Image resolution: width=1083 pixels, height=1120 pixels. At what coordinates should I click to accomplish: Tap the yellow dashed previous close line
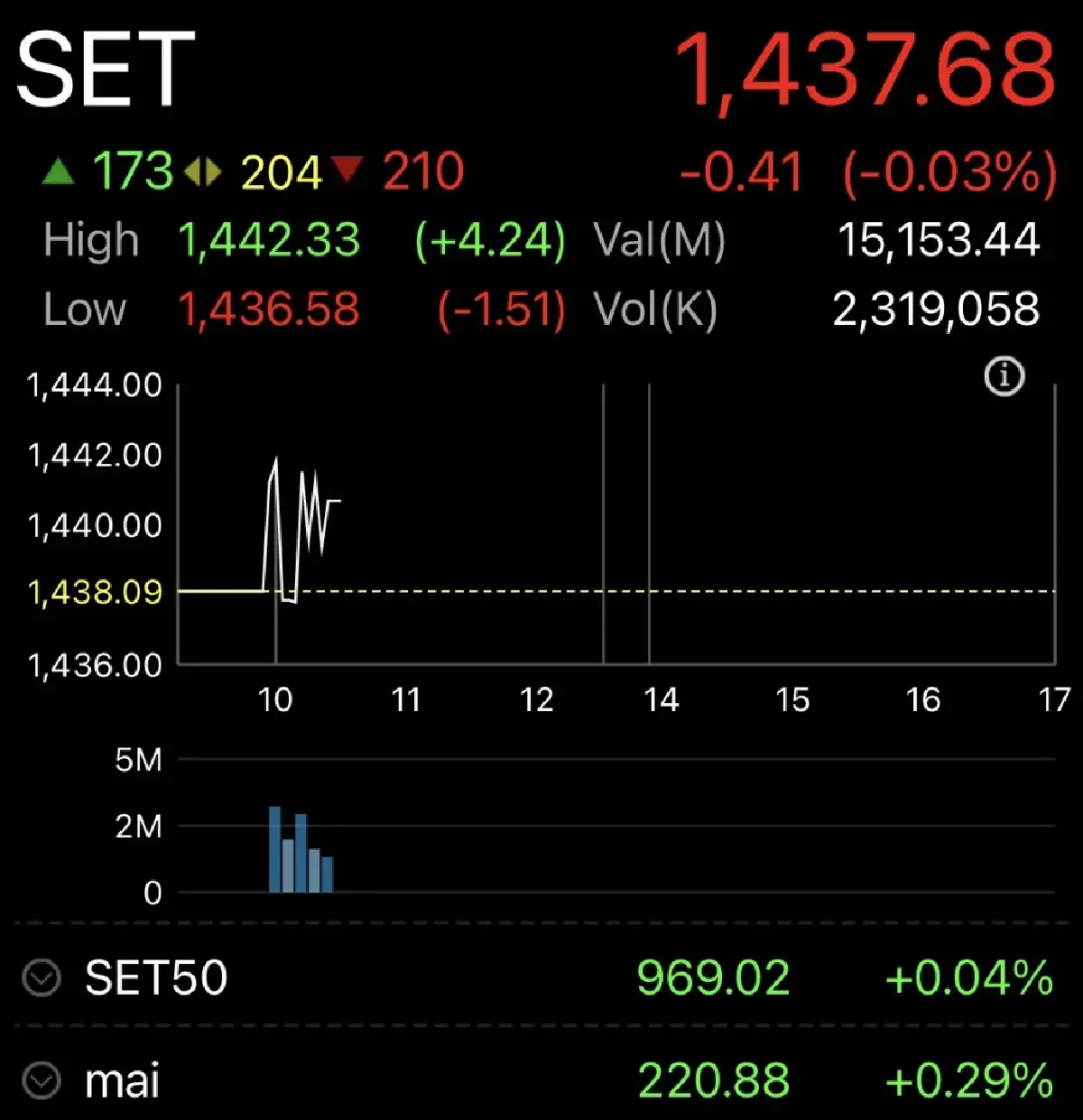click(x=632, y=591)
